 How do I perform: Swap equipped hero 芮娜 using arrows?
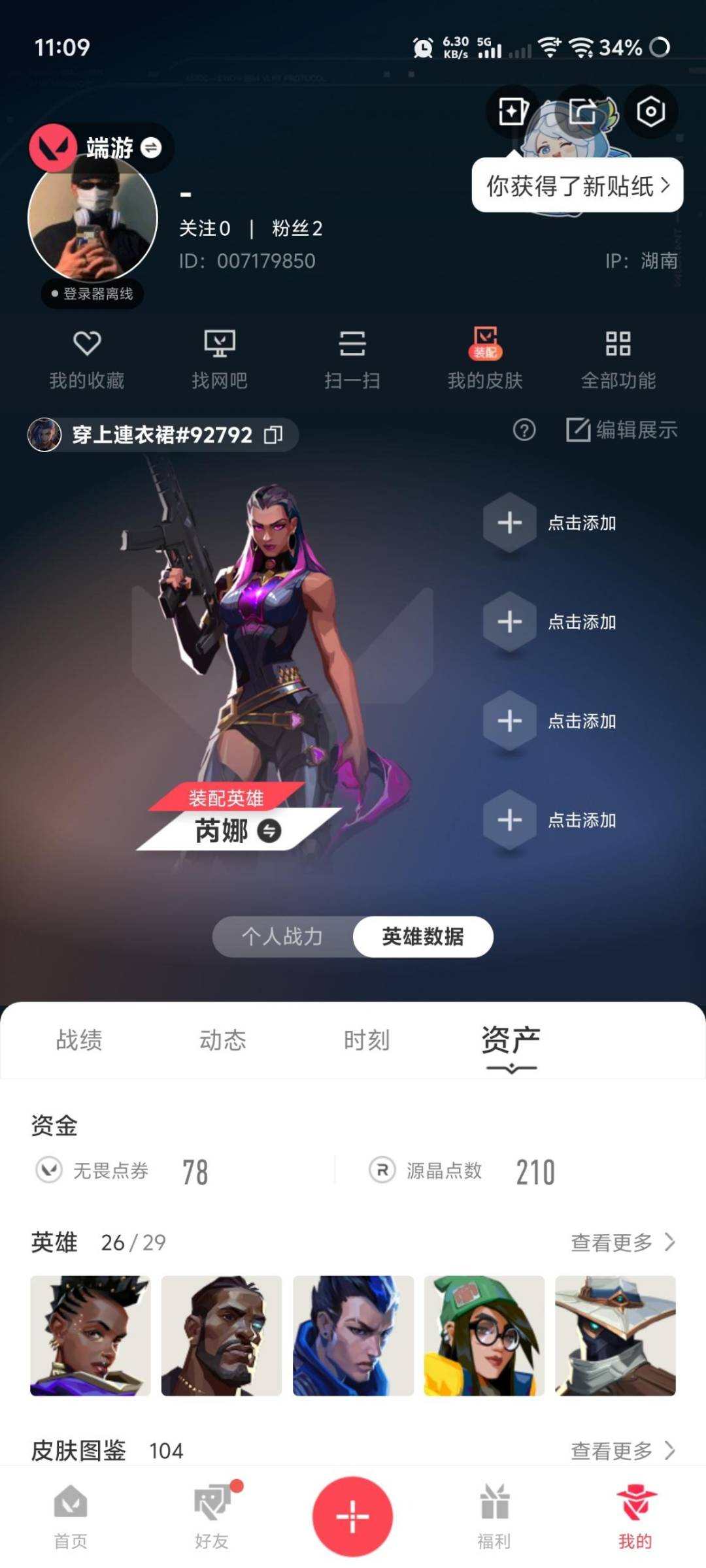tap(269, 832)
